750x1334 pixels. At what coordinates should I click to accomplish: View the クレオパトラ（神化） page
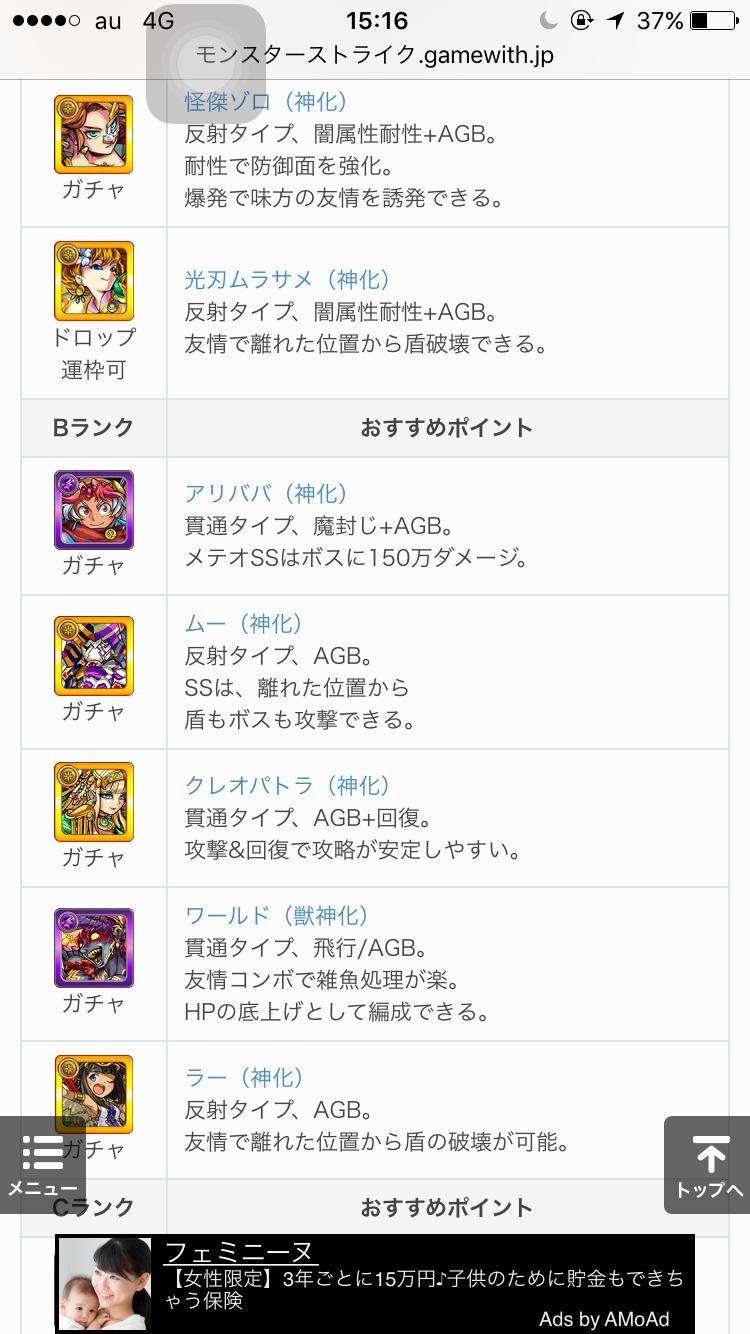[287, 786]
